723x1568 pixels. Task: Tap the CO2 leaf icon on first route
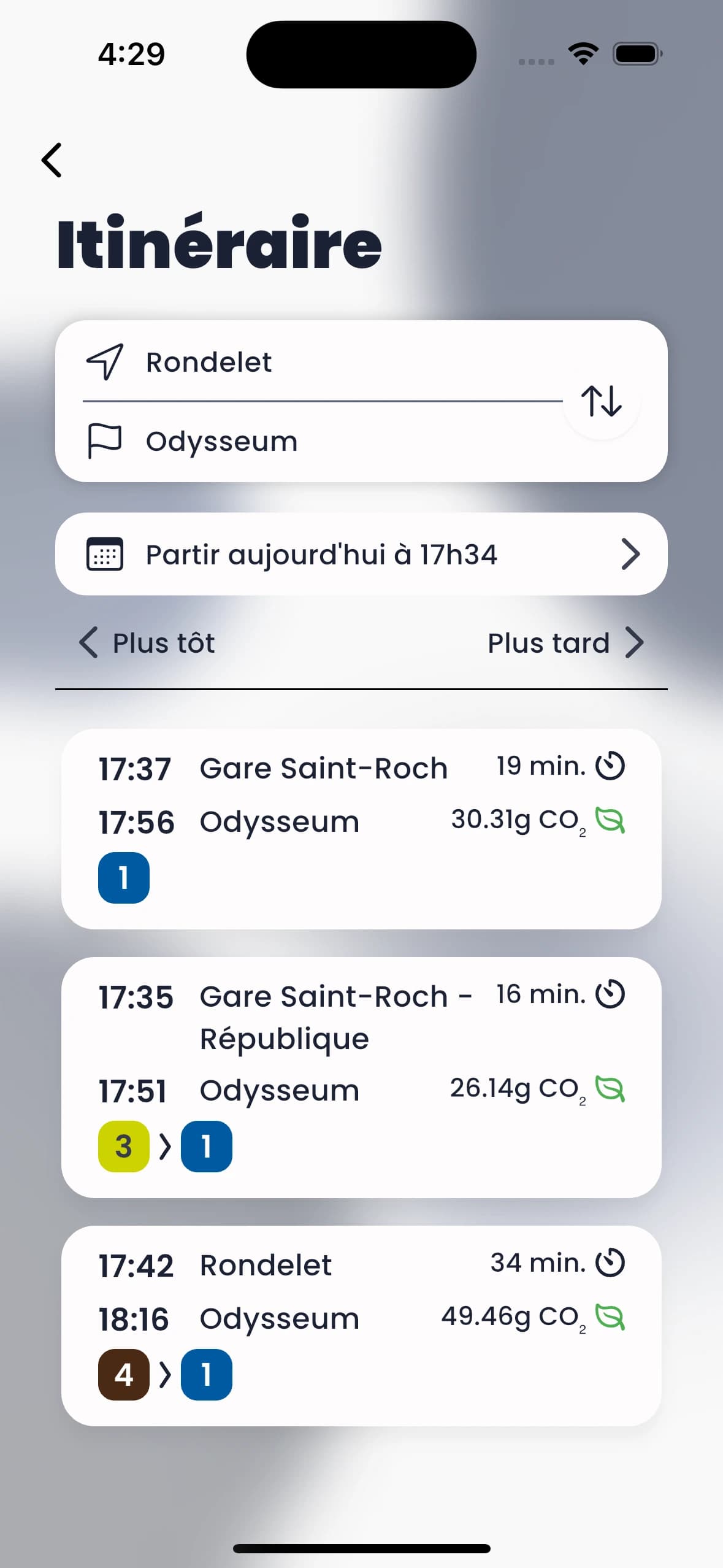point(611,820)
